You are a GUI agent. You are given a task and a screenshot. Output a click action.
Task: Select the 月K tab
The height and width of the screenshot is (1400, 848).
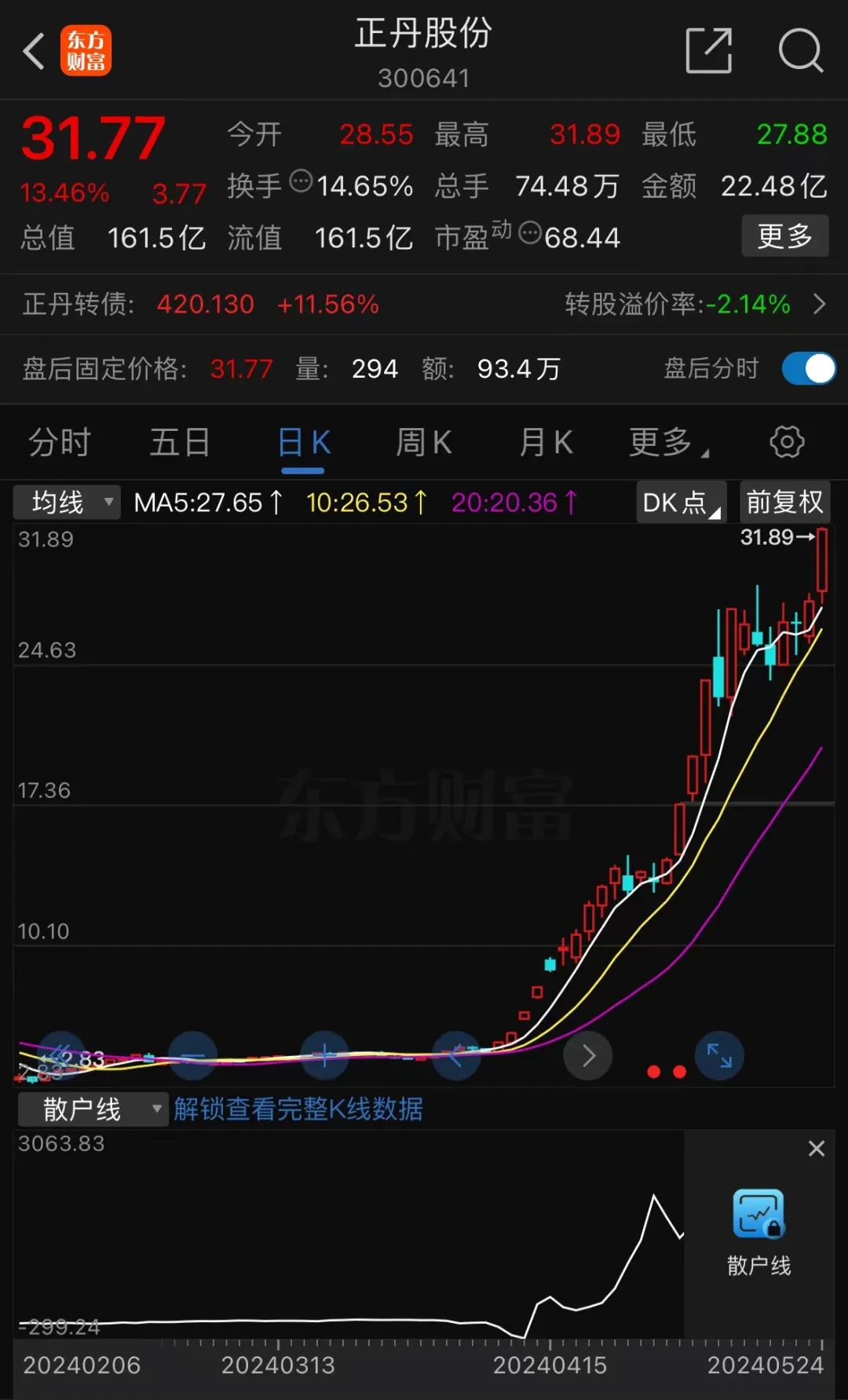pos(546,442)
